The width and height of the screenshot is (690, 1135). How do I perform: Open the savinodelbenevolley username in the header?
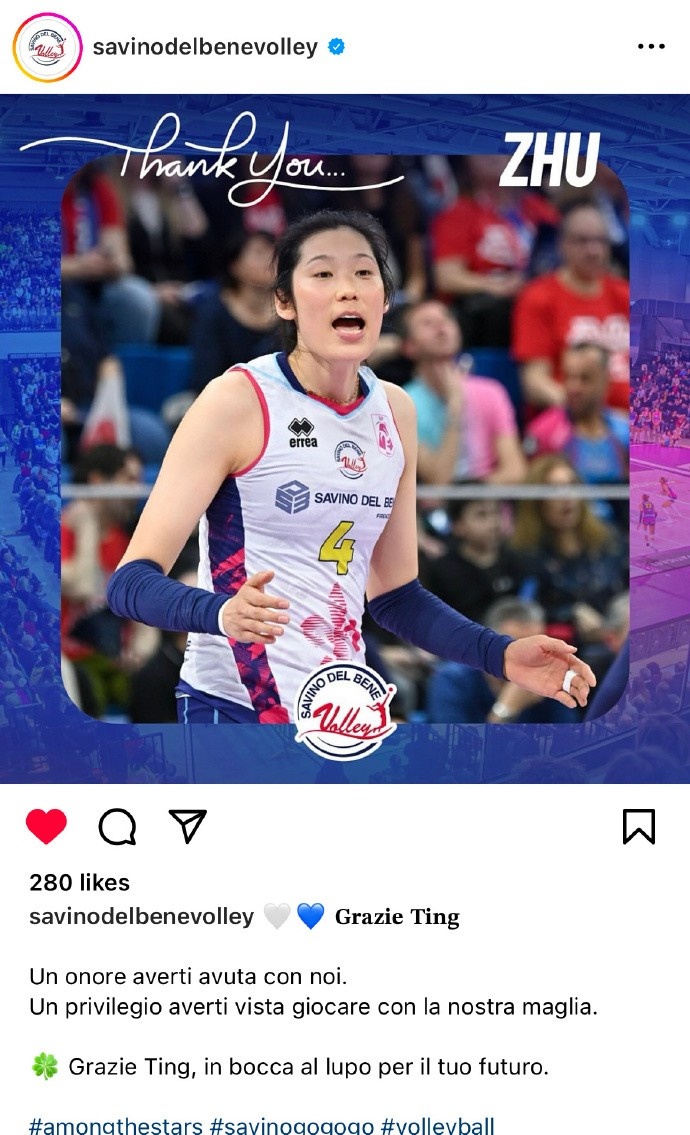pos(204,47)
